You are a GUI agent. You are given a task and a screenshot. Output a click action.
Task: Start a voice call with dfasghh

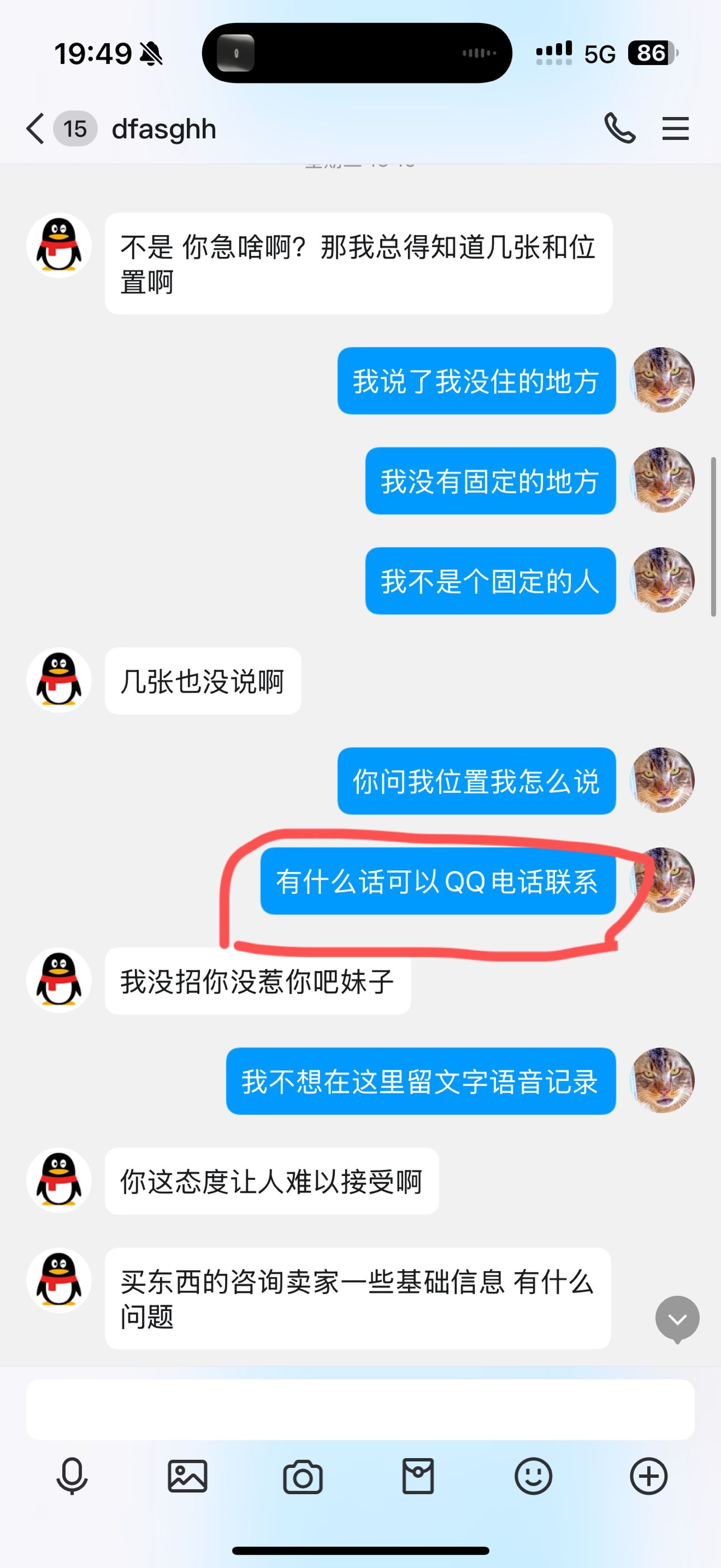(619, 128)
